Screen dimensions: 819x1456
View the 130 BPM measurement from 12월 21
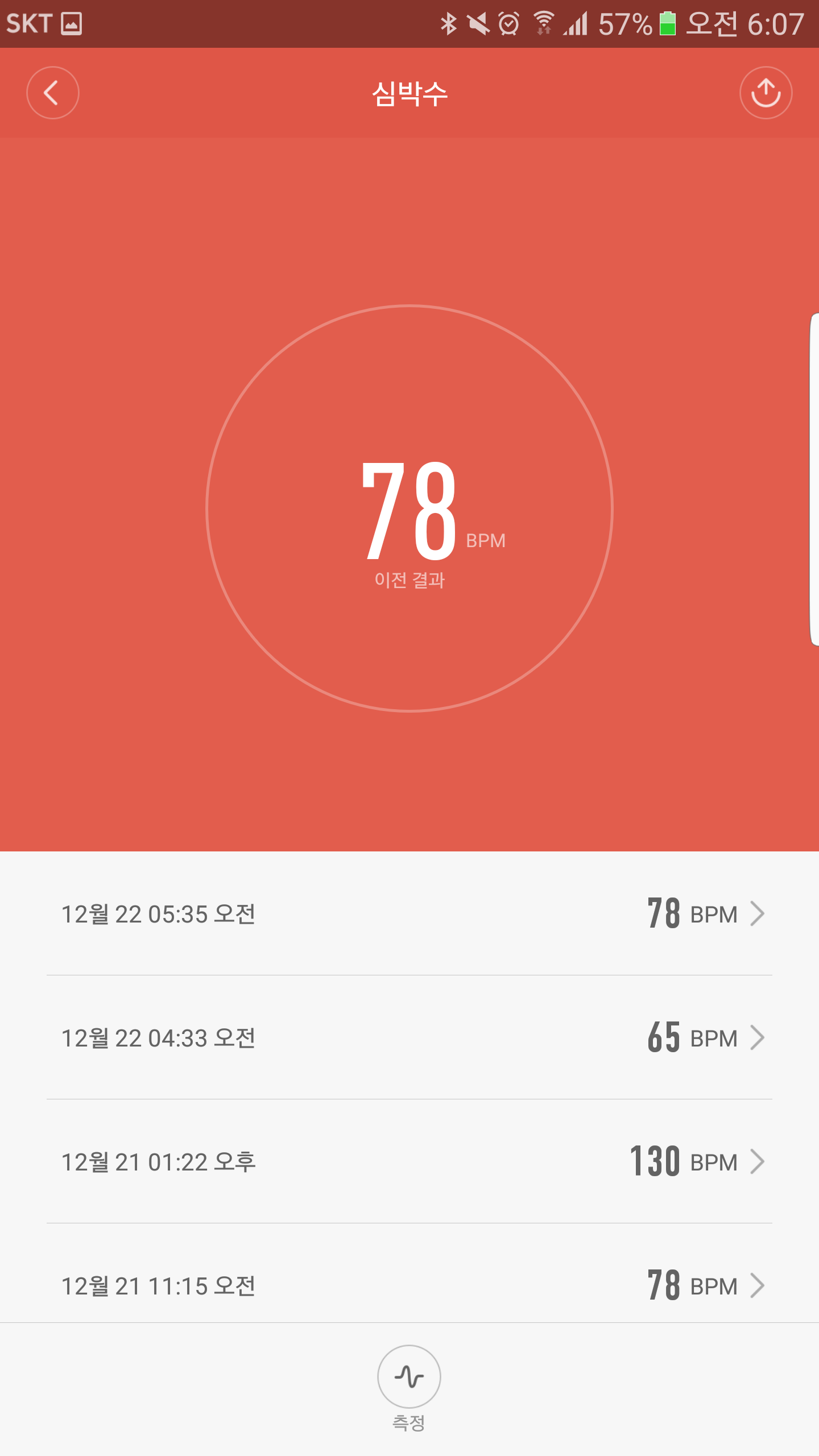(x=409, y=1162)
